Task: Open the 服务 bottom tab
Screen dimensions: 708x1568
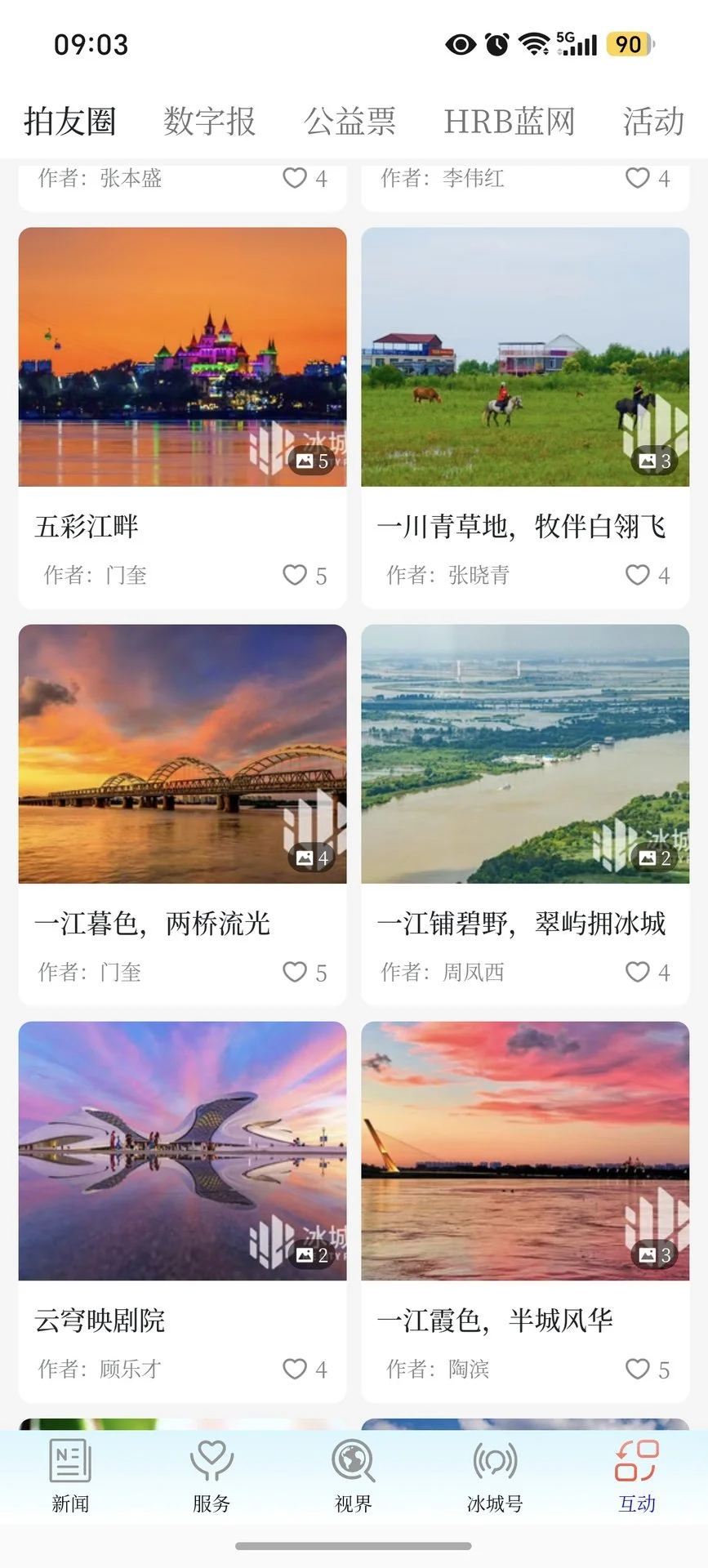Action: [x=212, y=1476]
